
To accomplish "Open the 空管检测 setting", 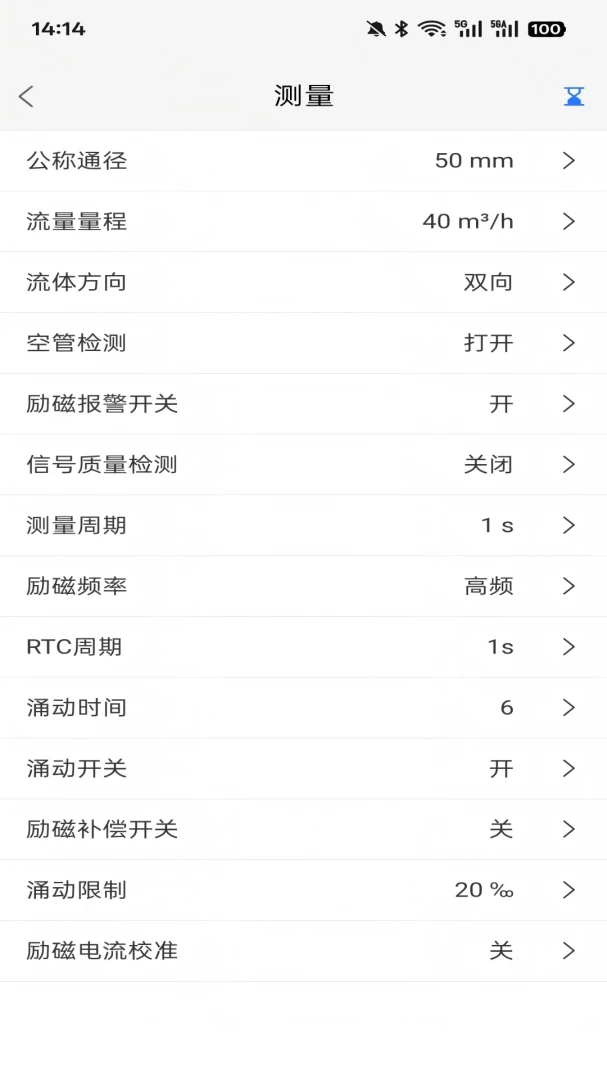I will (x=303, y=343).
